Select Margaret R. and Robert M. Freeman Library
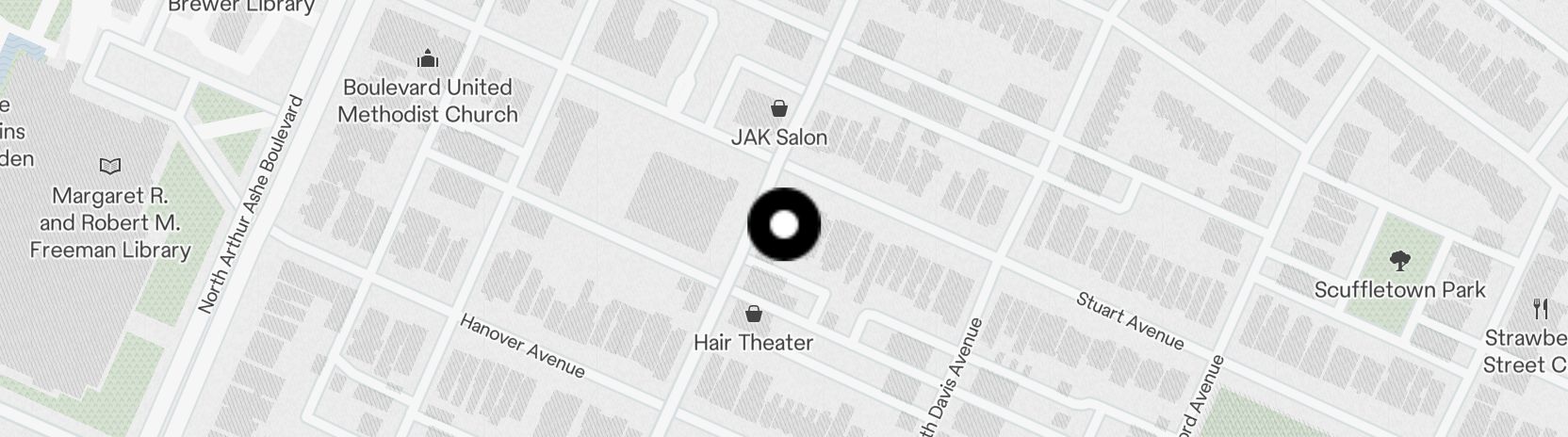The width and height of the screenshot is (1568, 437). pos(110,168)
